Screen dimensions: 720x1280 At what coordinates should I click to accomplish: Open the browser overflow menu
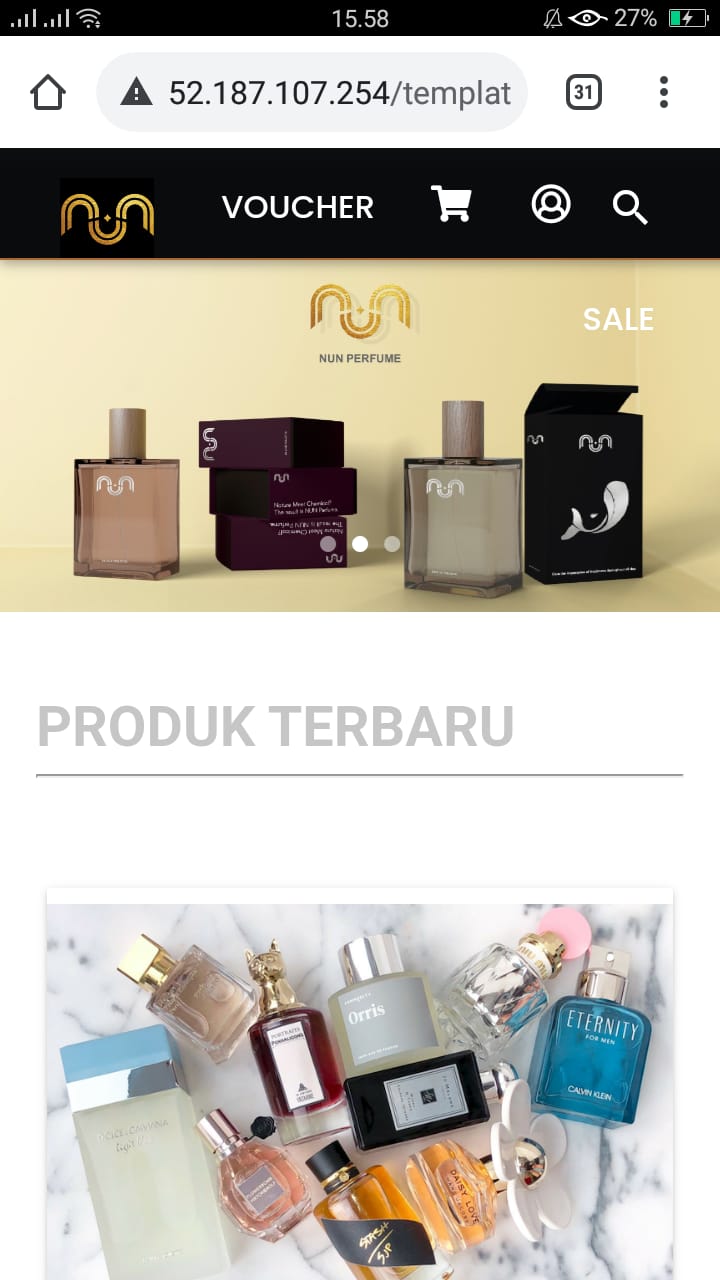(663, 93)
